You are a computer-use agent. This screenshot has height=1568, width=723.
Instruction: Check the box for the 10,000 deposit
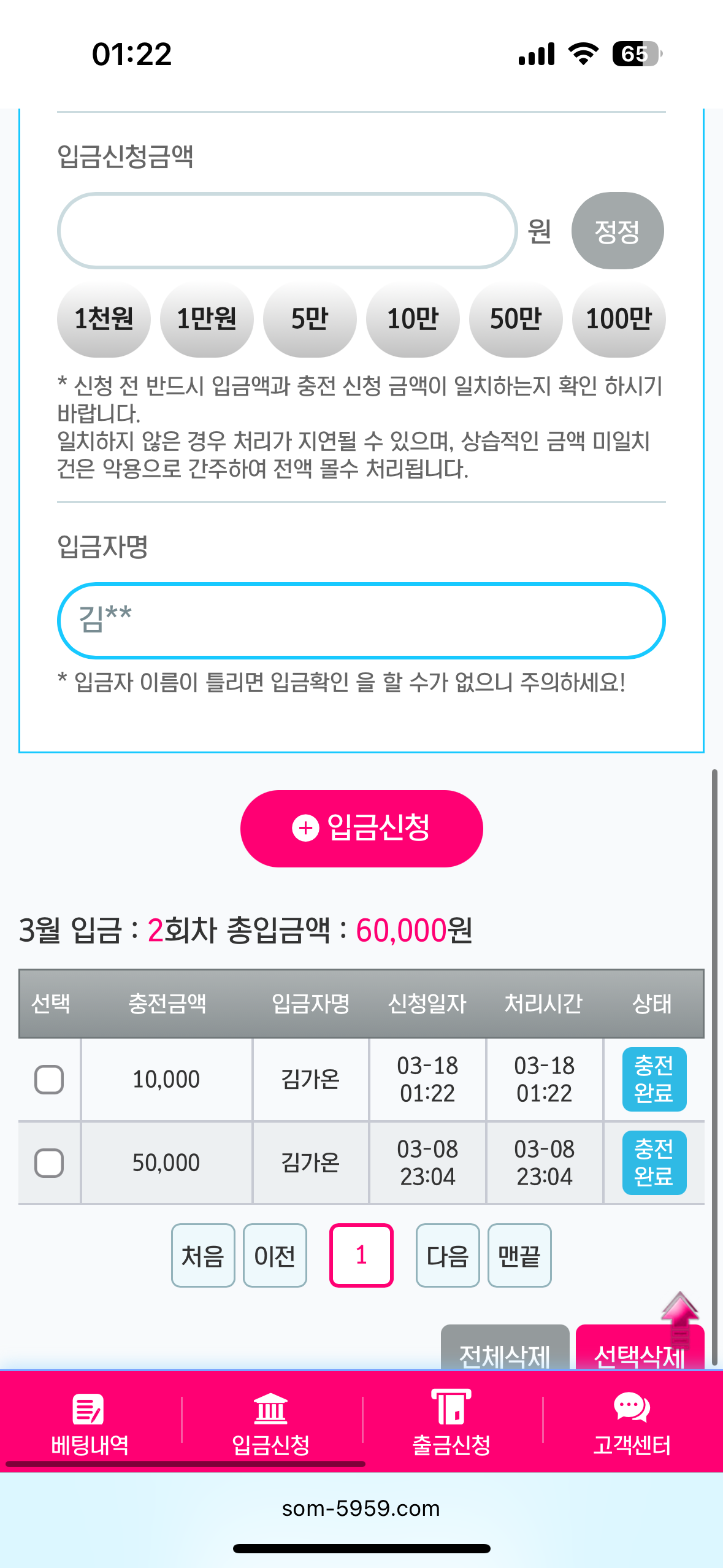tap(49, 1080)
